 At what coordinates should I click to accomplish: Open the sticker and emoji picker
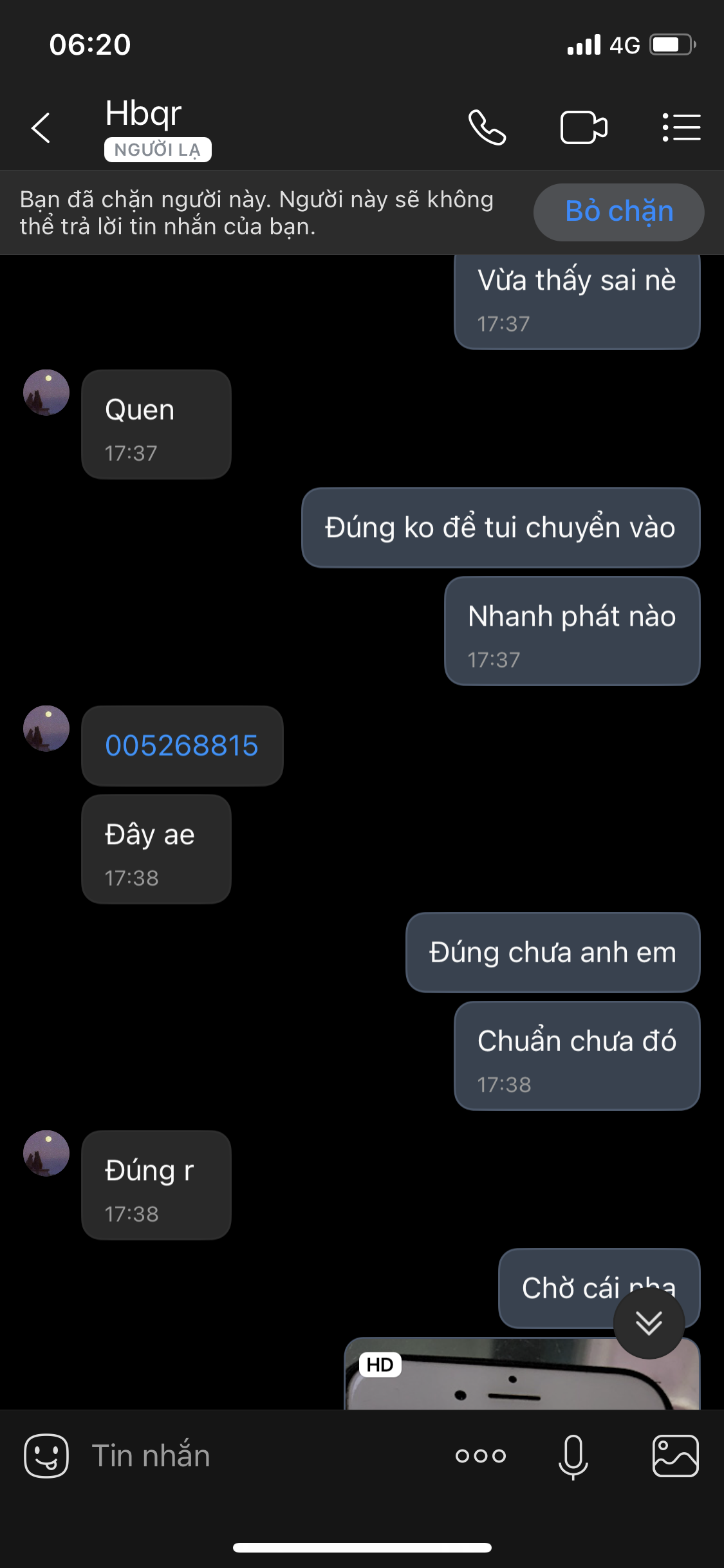pyautogui.click(x=46, y=1456)
